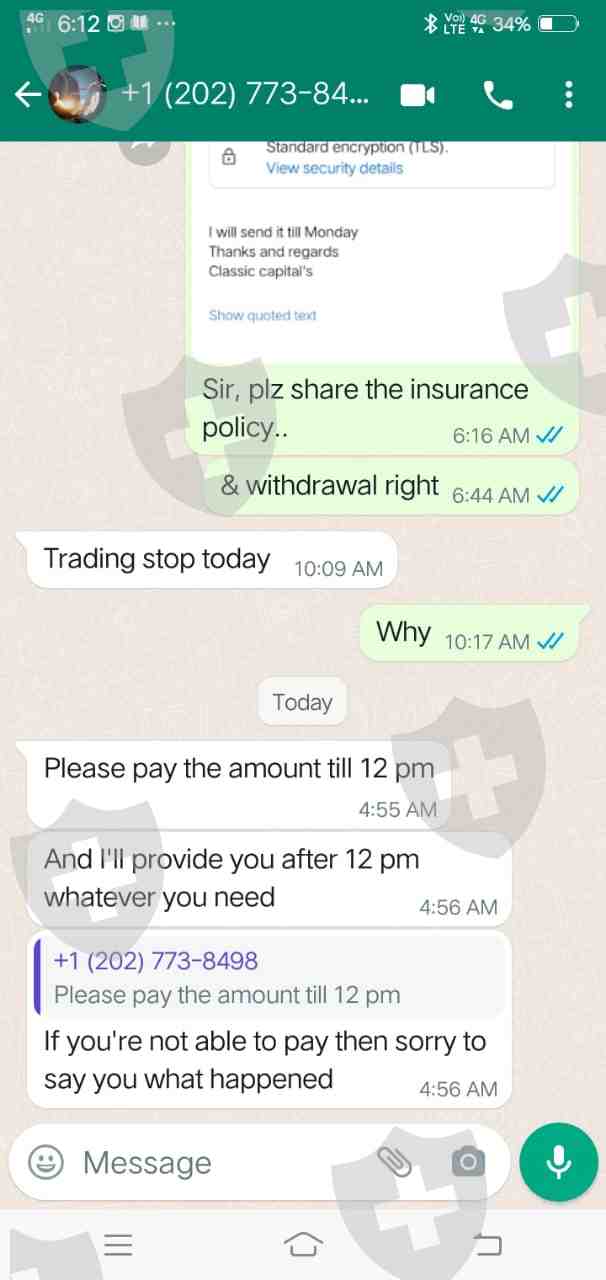This screenshot has width=606, height=1280.
Task: Open the emoji picker
Action: click(45, 1162)
